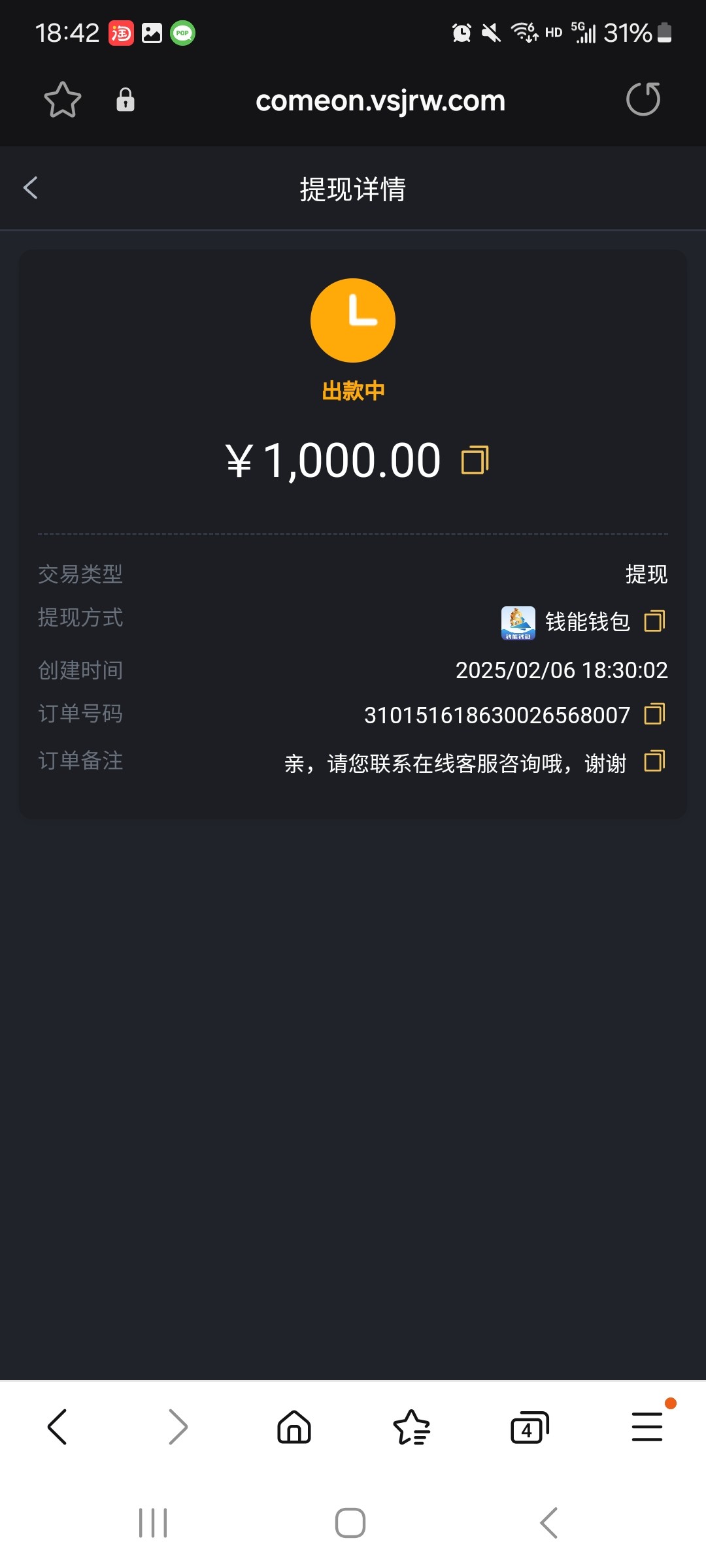
Task: Reload the comeon.vsjrw.com page
Action: (643, 100)
